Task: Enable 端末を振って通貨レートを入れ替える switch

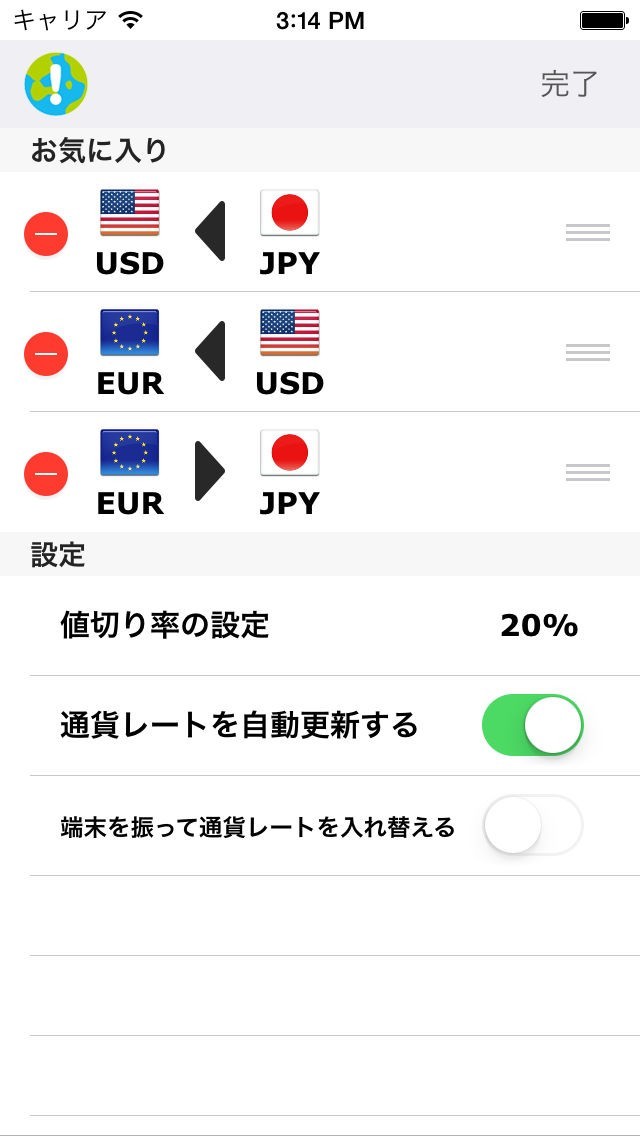Action: tap(532, 825)
